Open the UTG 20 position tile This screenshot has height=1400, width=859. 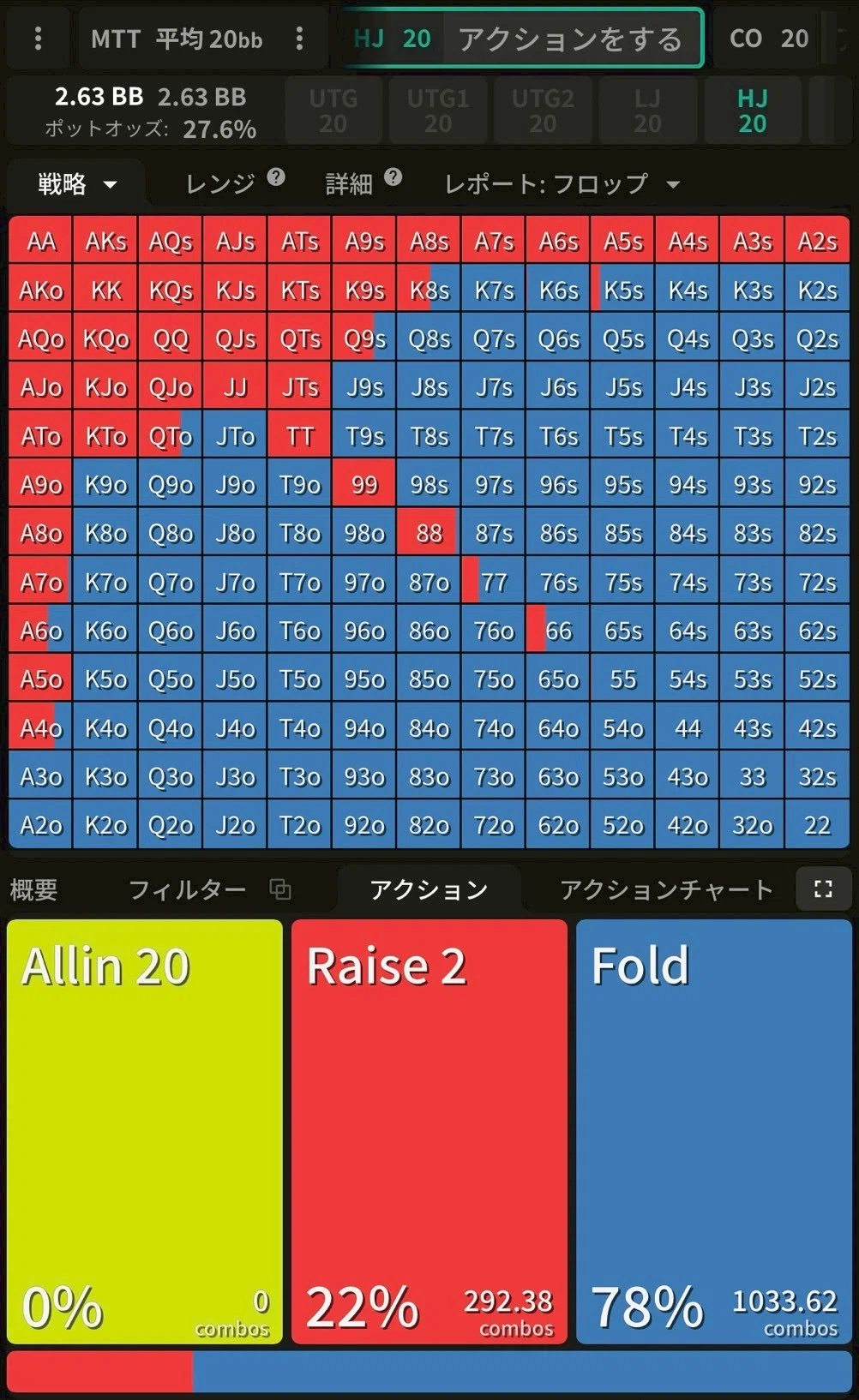coord(333,111)
